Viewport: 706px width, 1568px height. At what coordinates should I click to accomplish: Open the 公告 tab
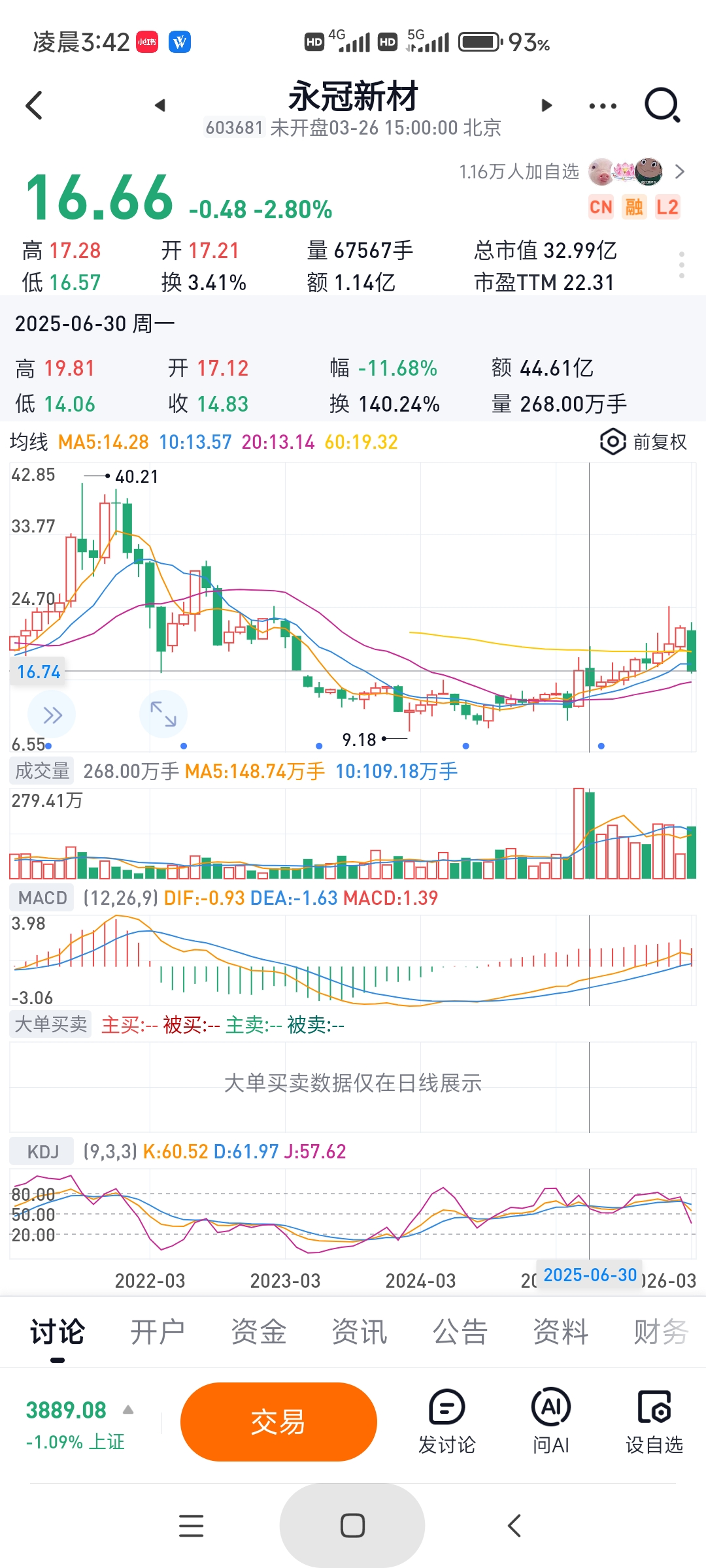[x=460, y=1331]
